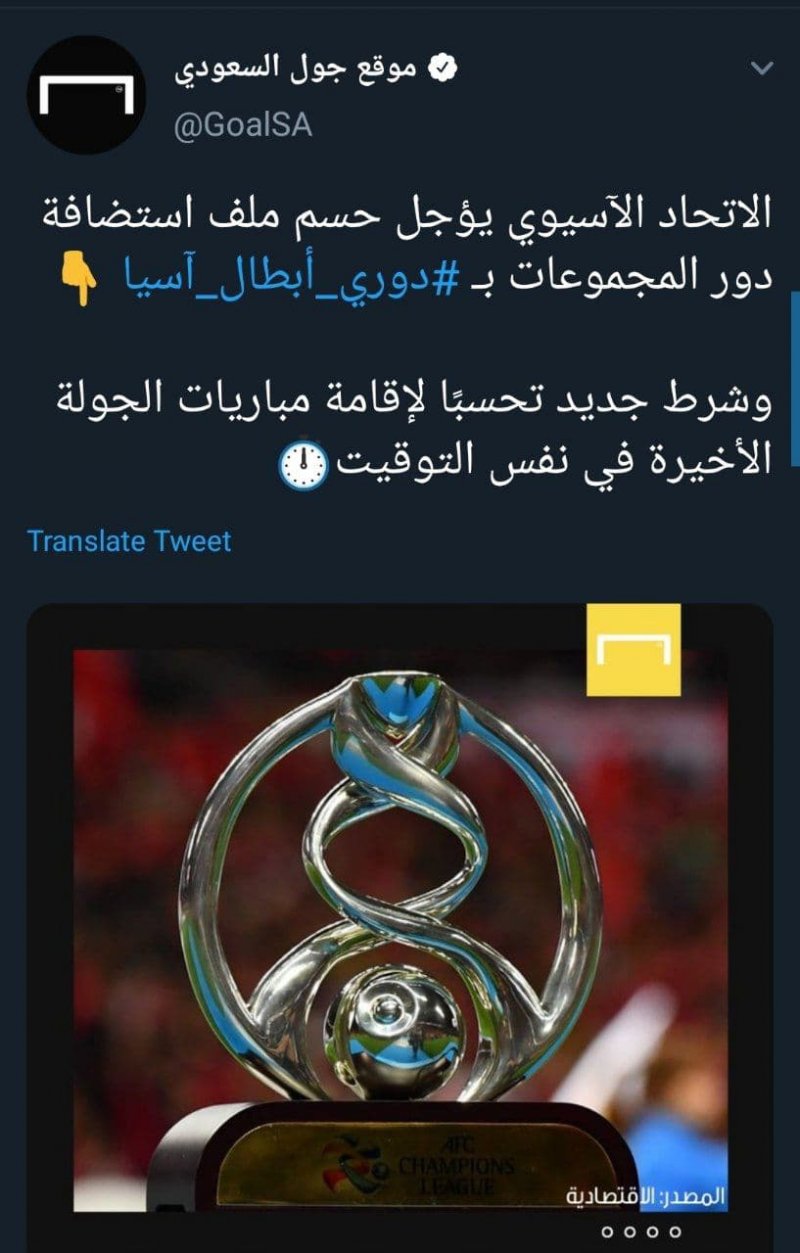Open the GoalSA profile picture
The image size is (800, 1253).
click(x=87, y=95)
